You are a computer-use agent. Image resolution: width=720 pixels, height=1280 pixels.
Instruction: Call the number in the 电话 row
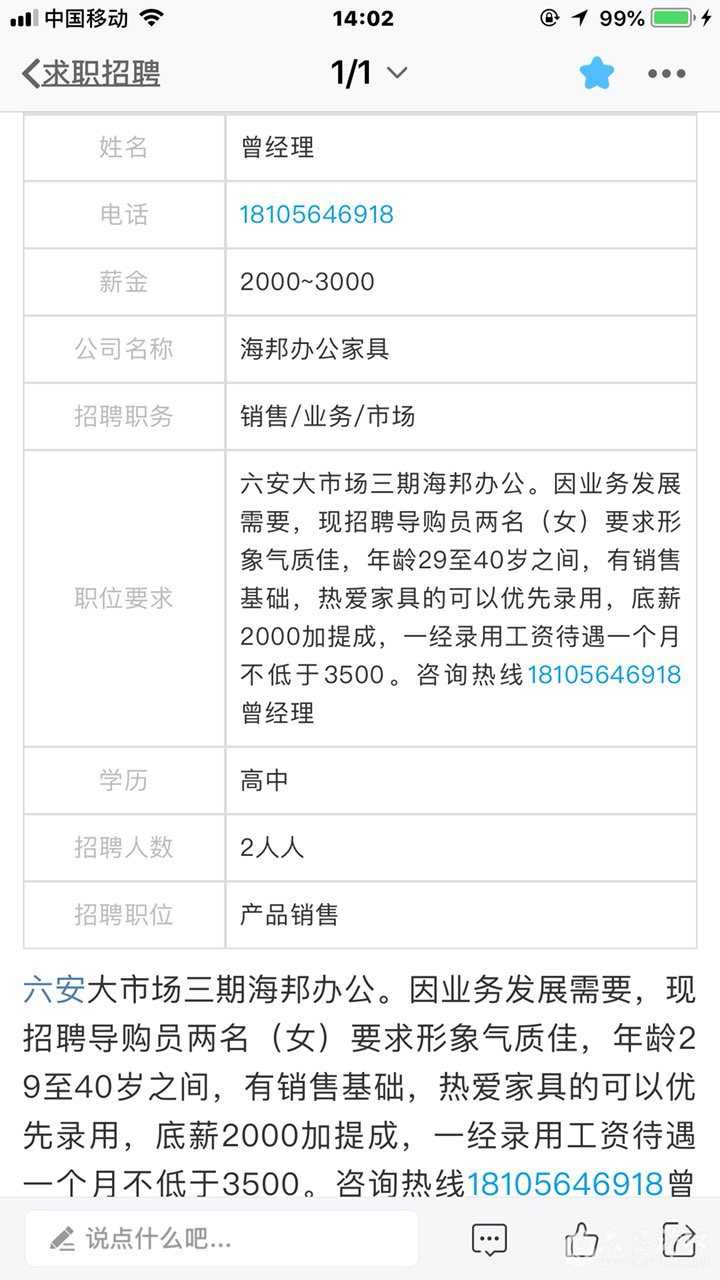coord(316,214)
